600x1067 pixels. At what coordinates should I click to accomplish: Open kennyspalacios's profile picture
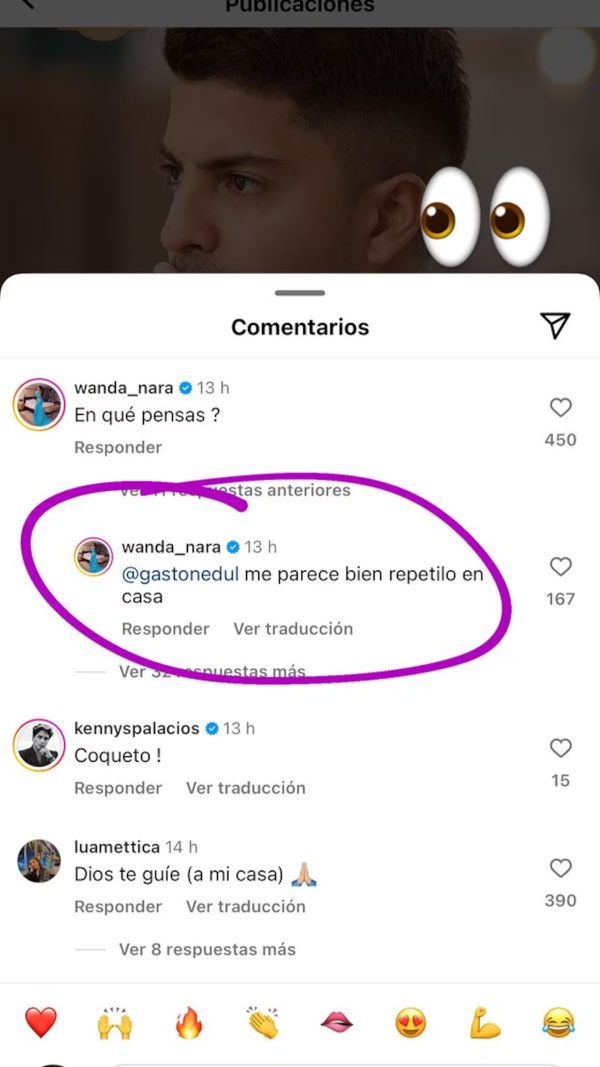(x=39, y=744)
